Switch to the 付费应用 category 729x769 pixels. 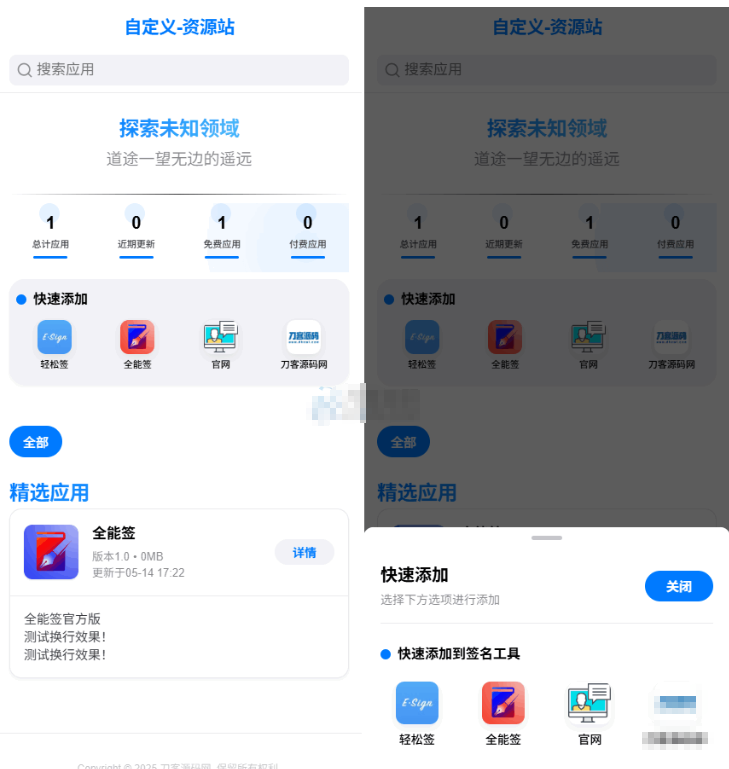click(307, 229)
